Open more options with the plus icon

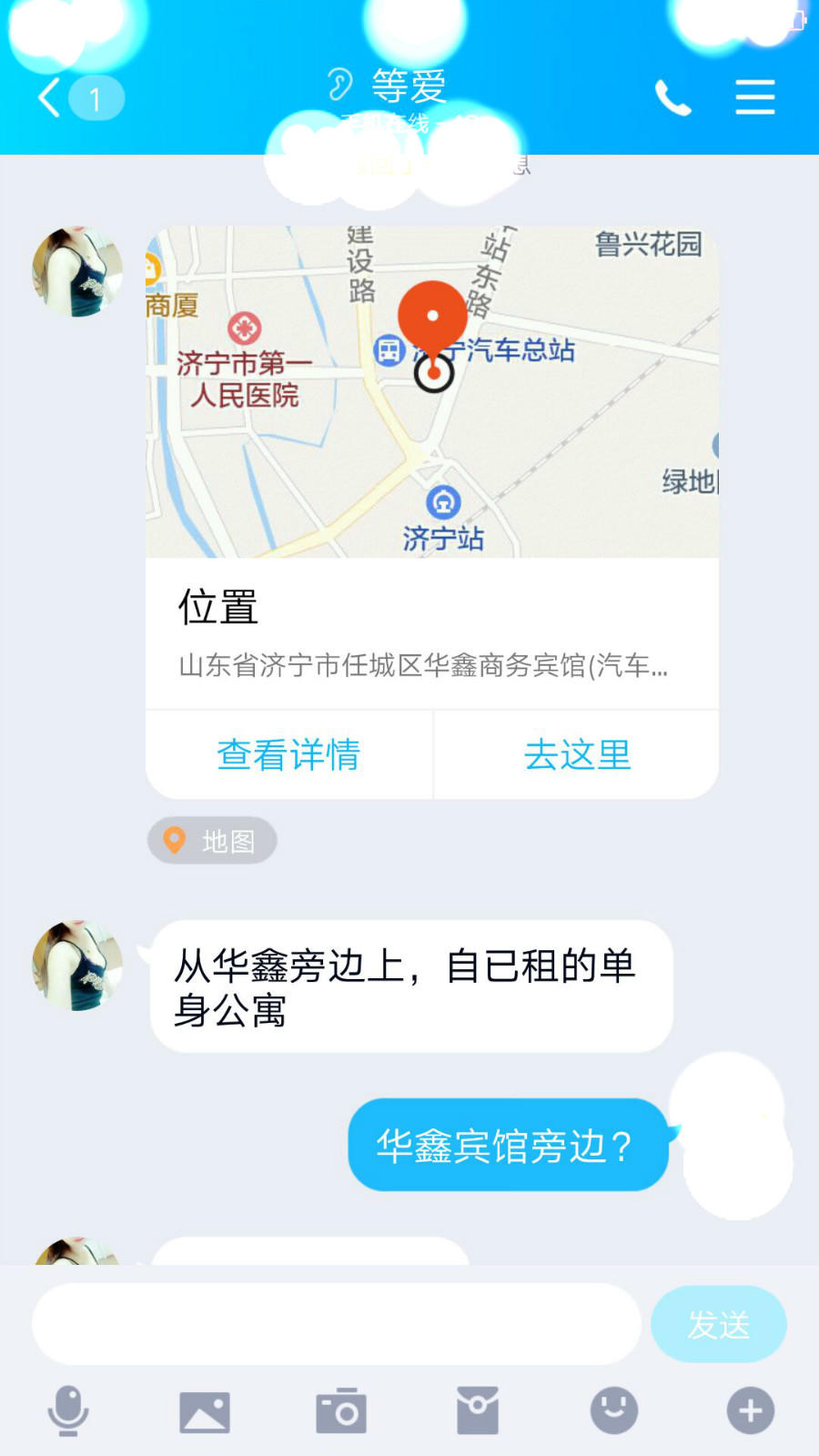(x=751, y=1410)
